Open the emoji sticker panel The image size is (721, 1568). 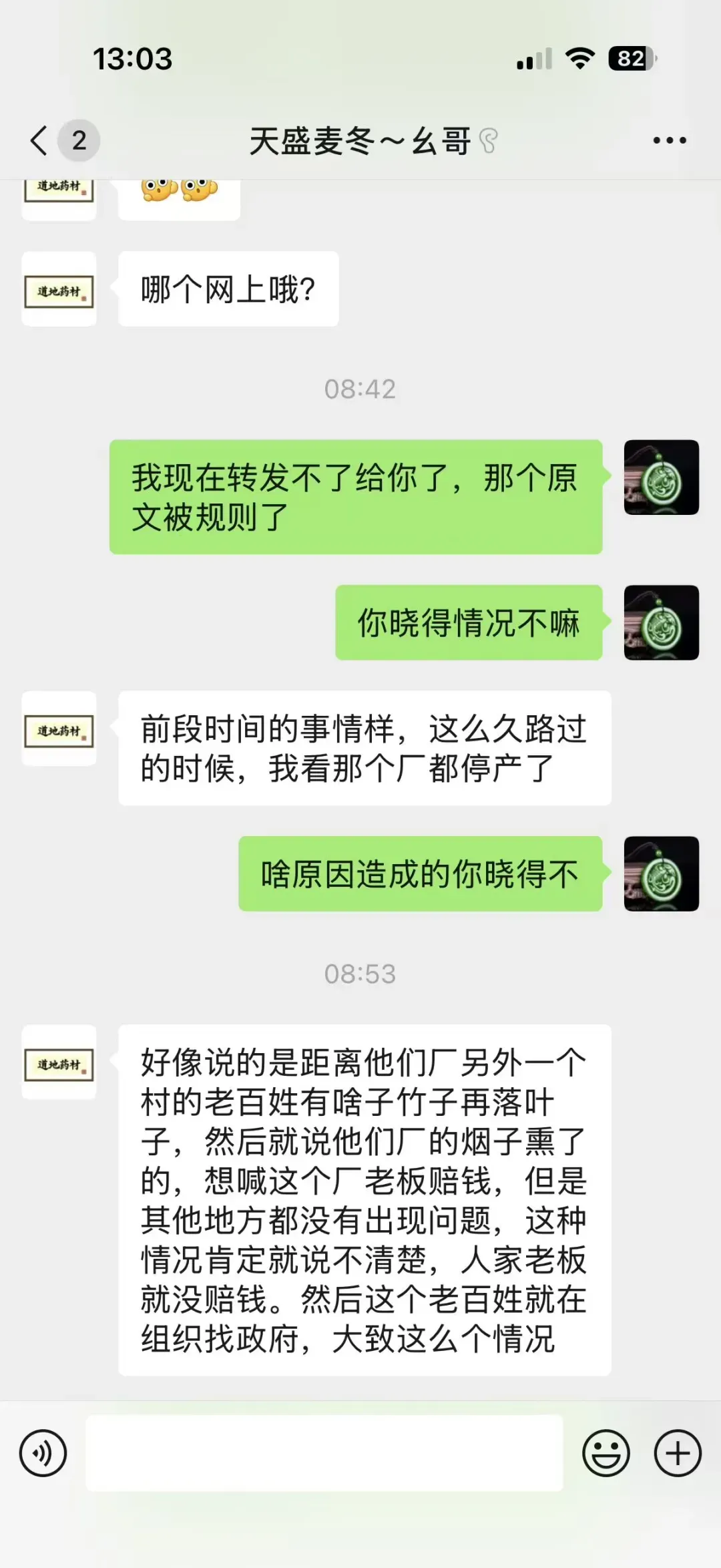coord(606,1453)
